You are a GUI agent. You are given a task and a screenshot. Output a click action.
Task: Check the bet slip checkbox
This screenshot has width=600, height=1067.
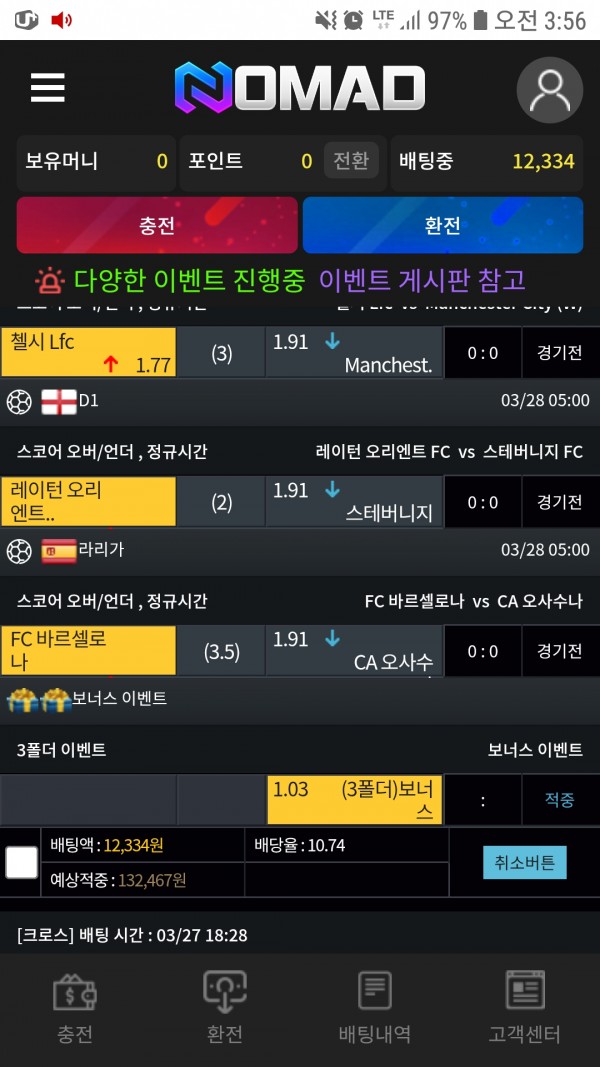21,862
